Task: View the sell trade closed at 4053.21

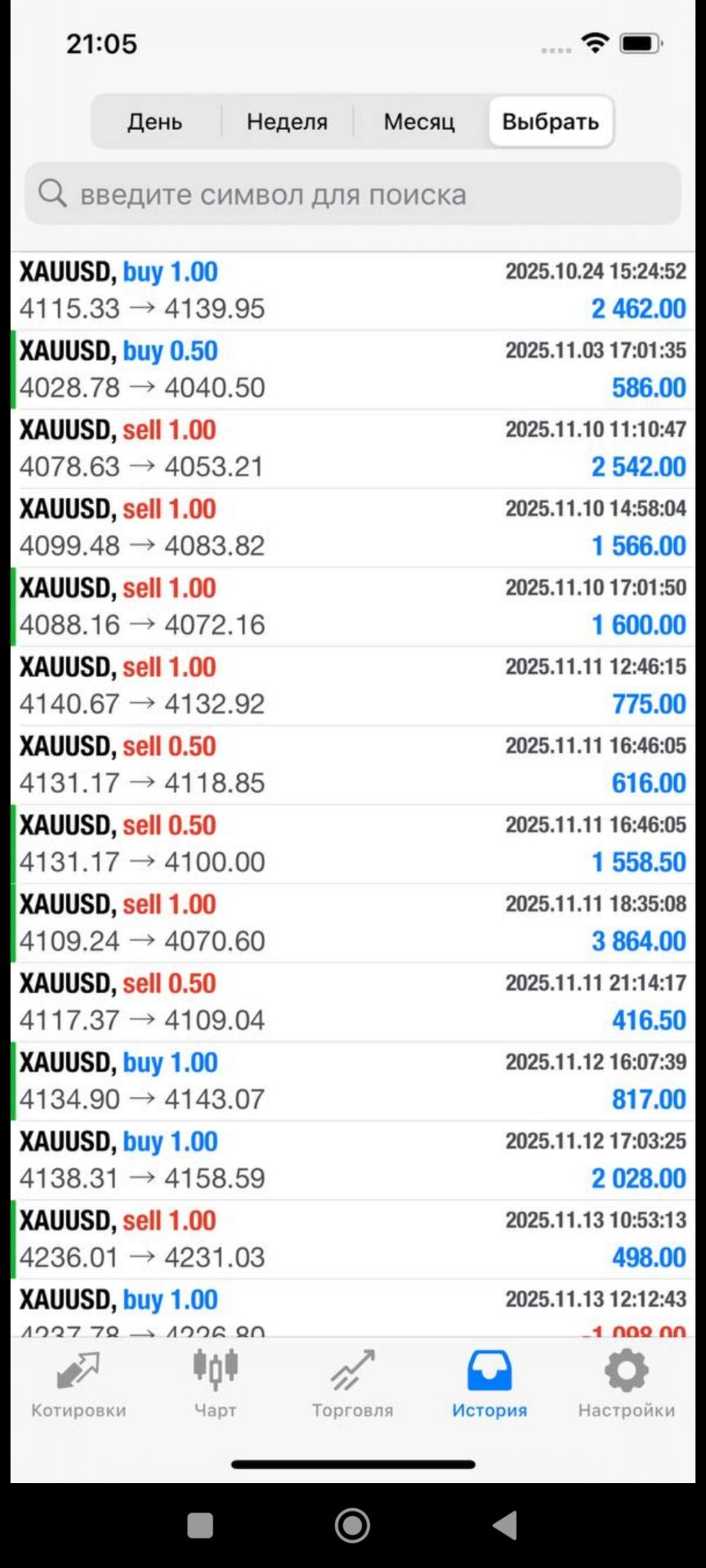Action: 353,448
